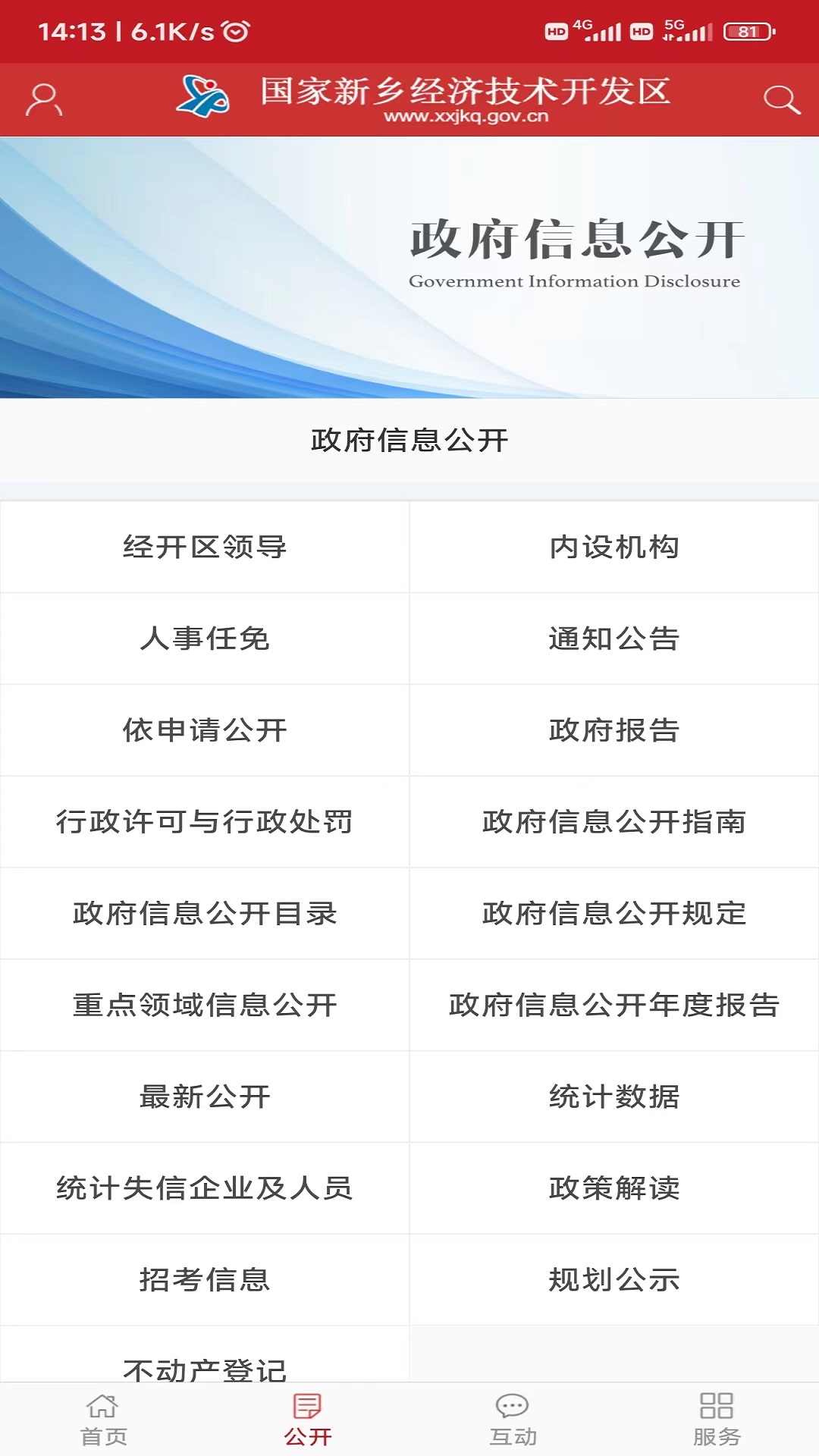Image resolution: width=819 pixels, height=1456 pixels.
Task: Open 政府信息公开指南
Action: (614, 822)
